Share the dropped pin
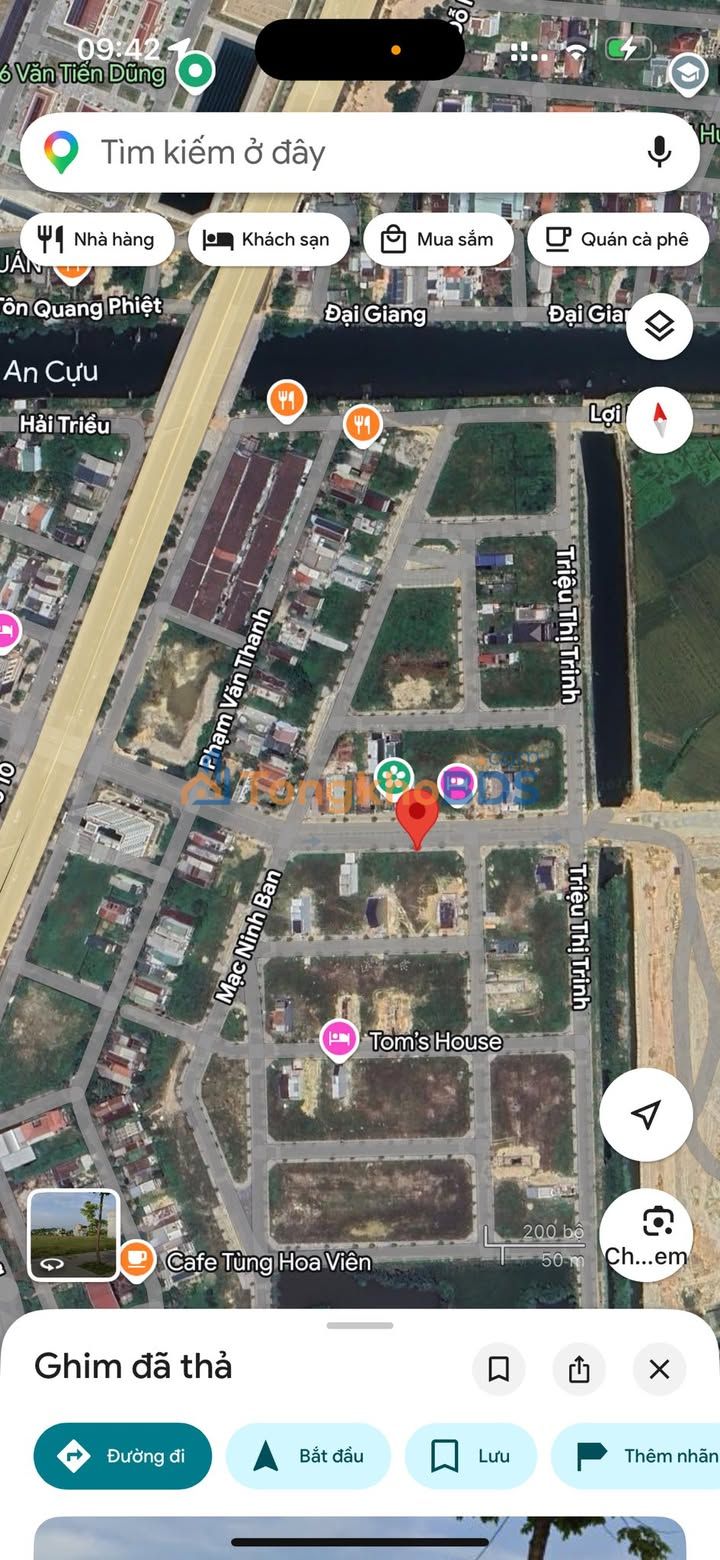The width and height of the screenshot is (720, 1560). coord(579,1369)
